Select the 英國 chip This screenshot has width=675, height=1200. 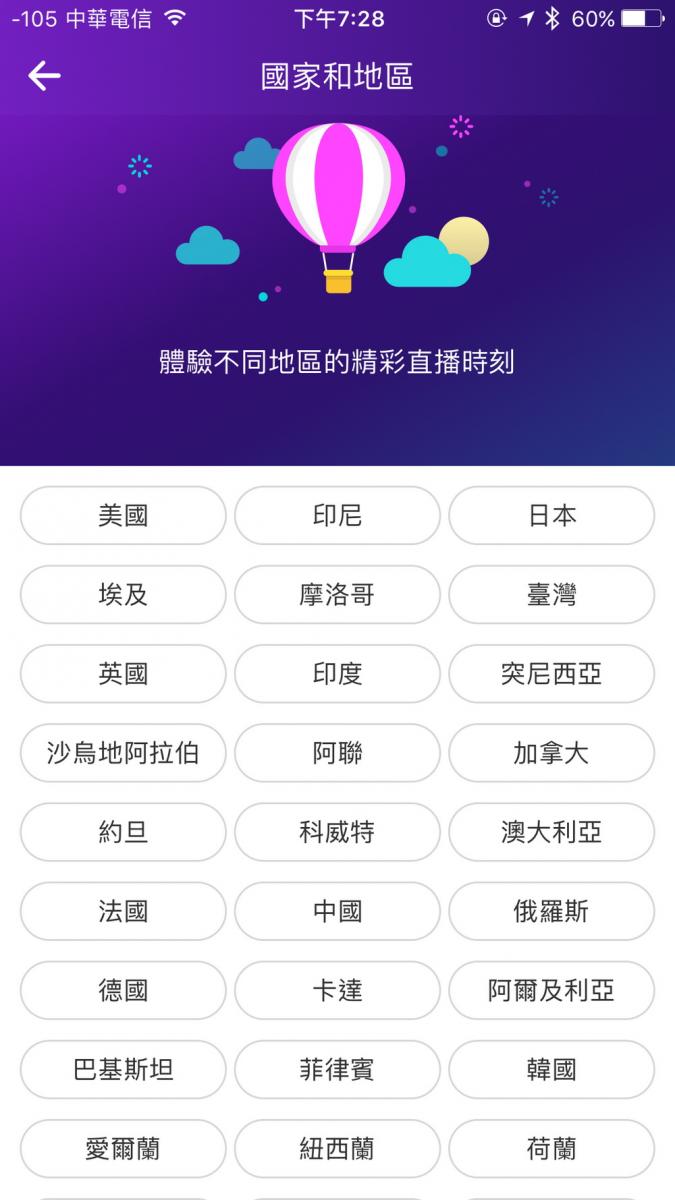(123, 674)
